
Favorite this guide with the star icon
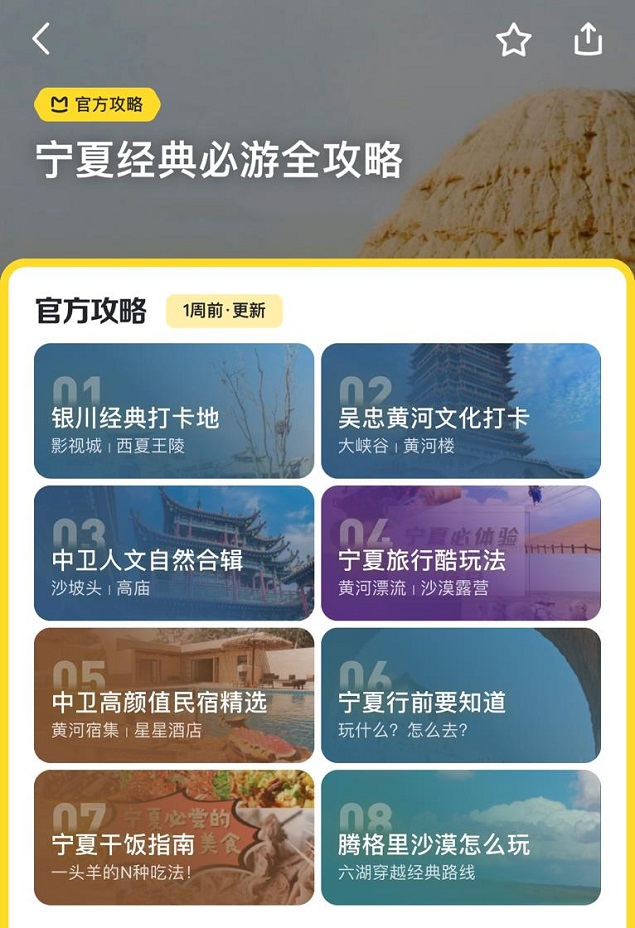click(x=513, y=40)
